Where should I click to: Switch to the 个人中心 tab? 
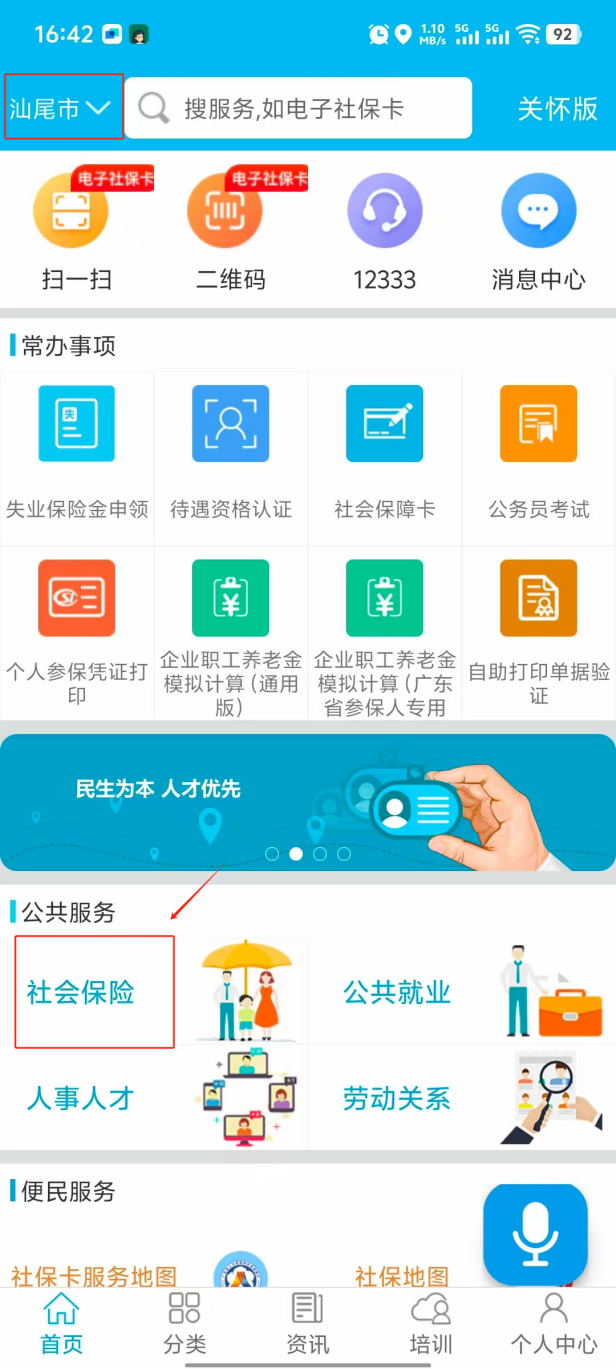[553, 1322]
